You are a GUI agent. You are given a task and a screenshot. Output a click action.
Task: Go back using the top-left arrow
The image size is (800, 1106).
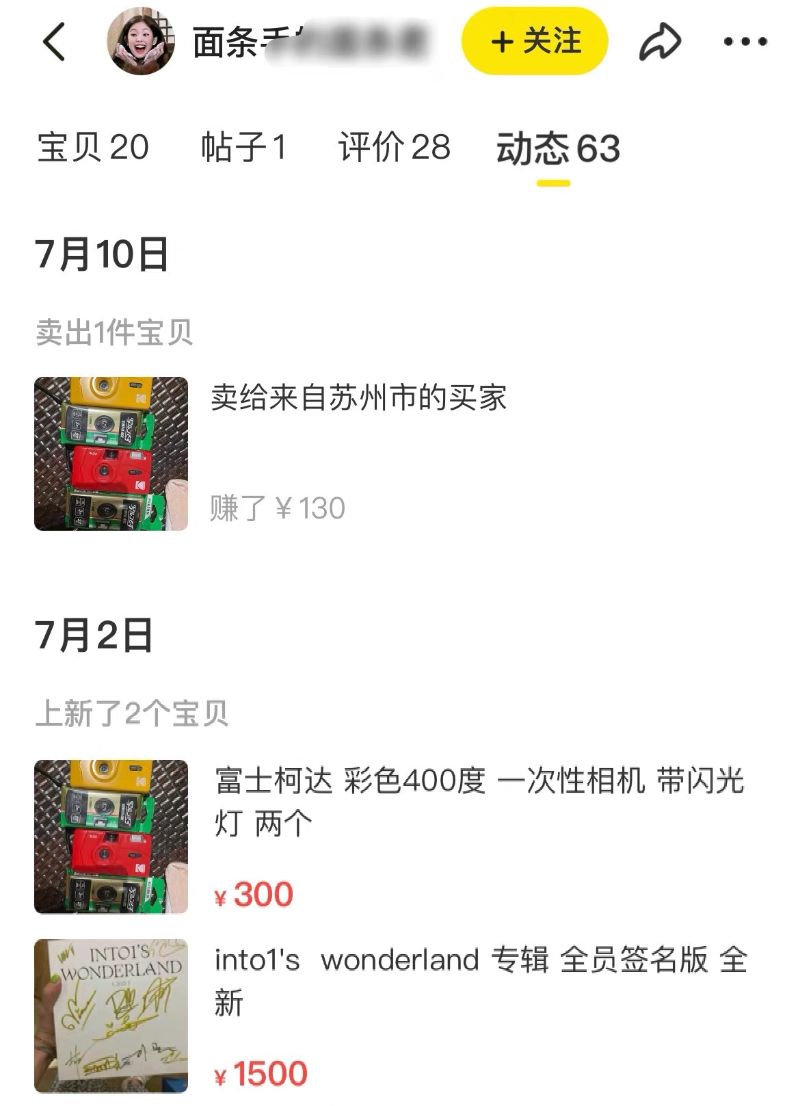tap(54, 42)
